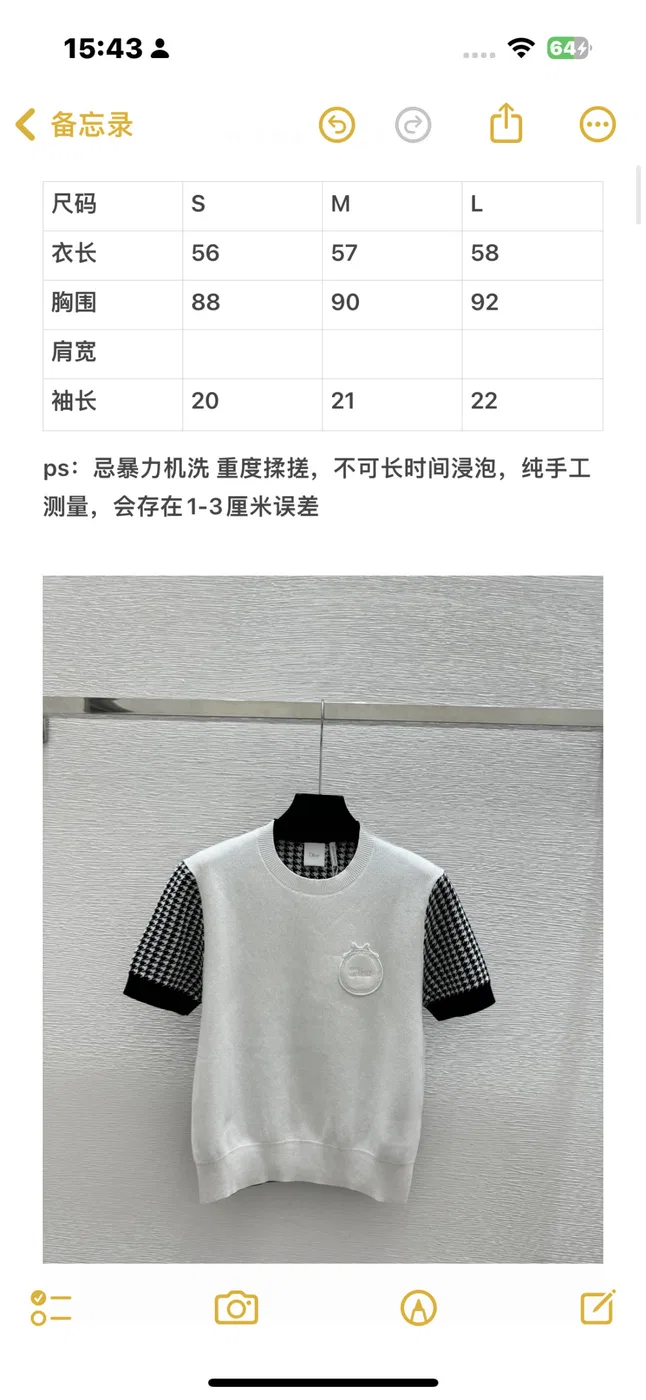Open the markup pen tool

tap(418, 1308)
